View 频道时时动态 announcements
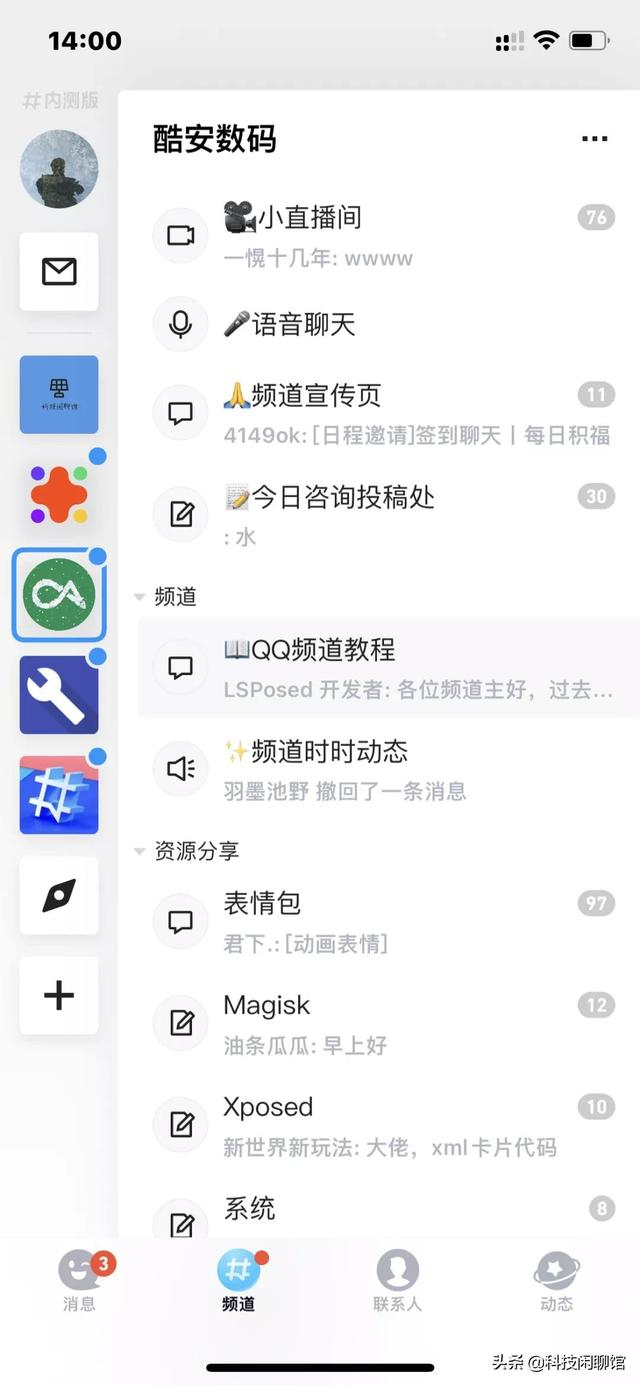 380,768
